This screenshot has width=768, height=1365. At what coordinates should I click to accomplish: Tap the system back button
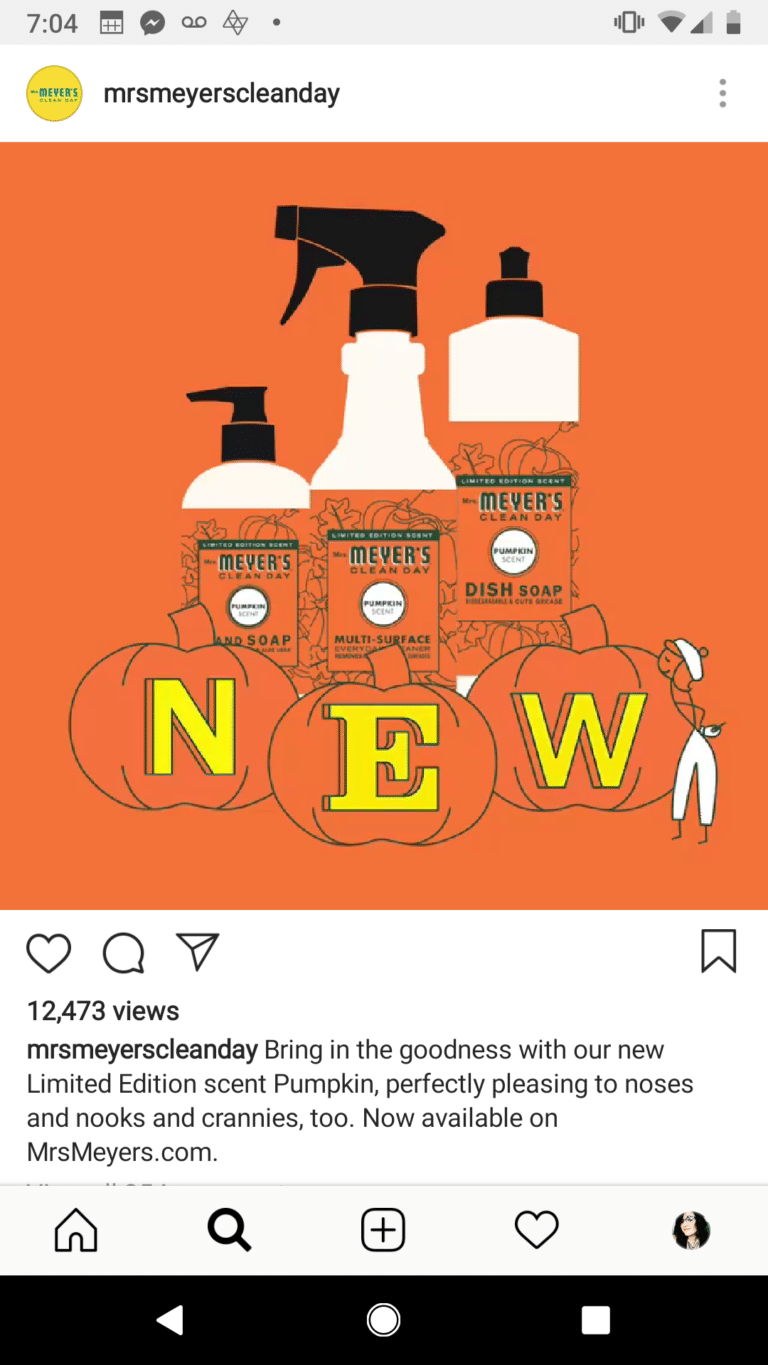tap(171, 1320)
